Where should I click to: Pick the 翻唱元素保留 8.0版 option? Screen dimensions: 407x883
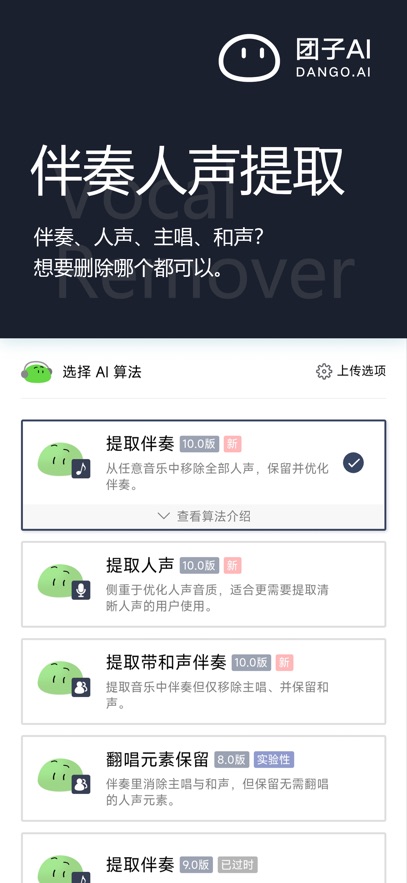tap(204, 778)
